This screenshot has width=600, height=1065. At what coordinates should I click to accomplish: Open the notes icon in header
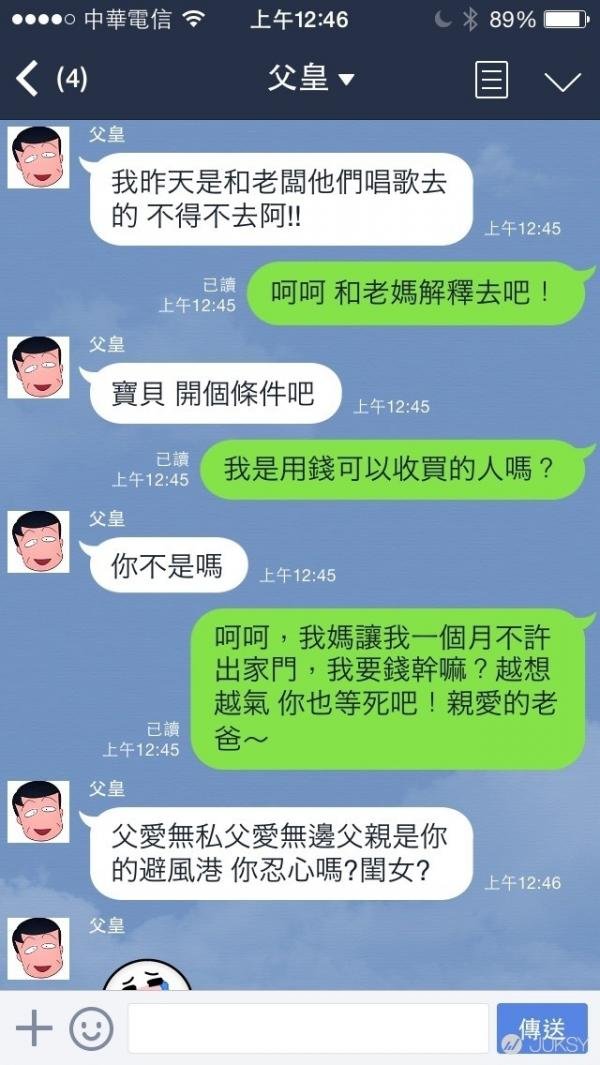pos(491,80)
